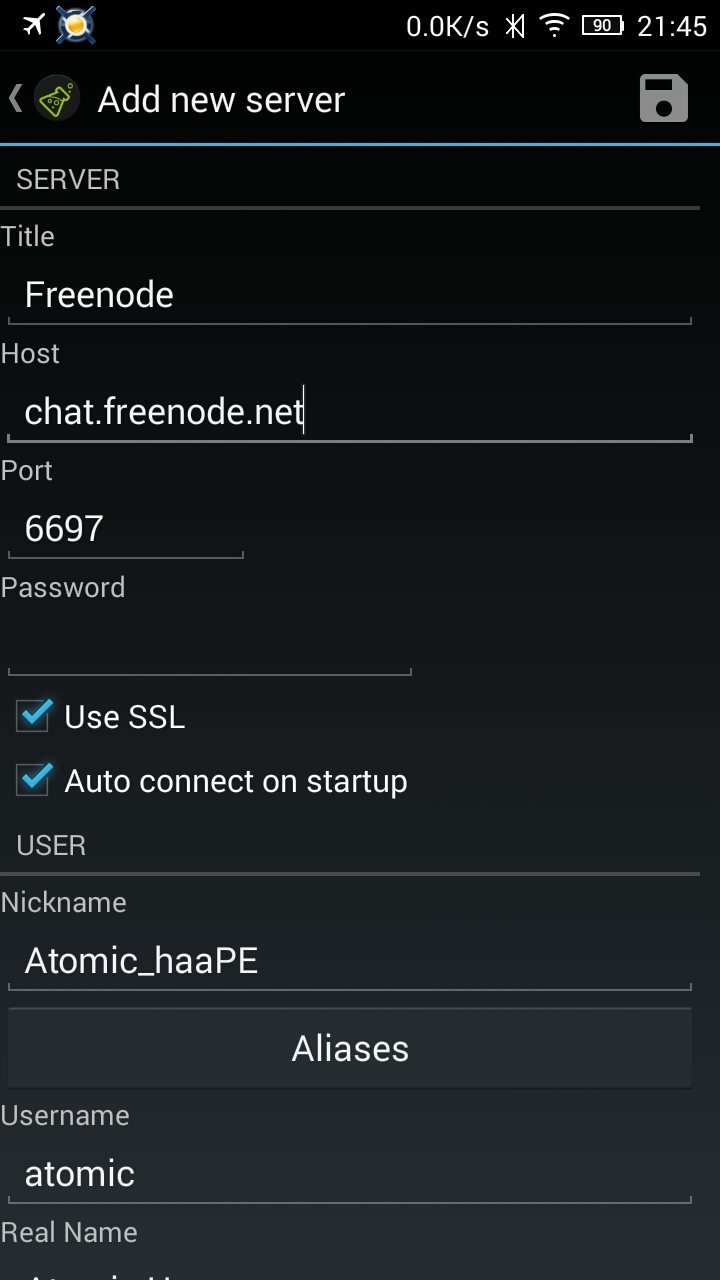Edit the Nickname field
This screenshot has height=1280, width=720.
(349, 961)
